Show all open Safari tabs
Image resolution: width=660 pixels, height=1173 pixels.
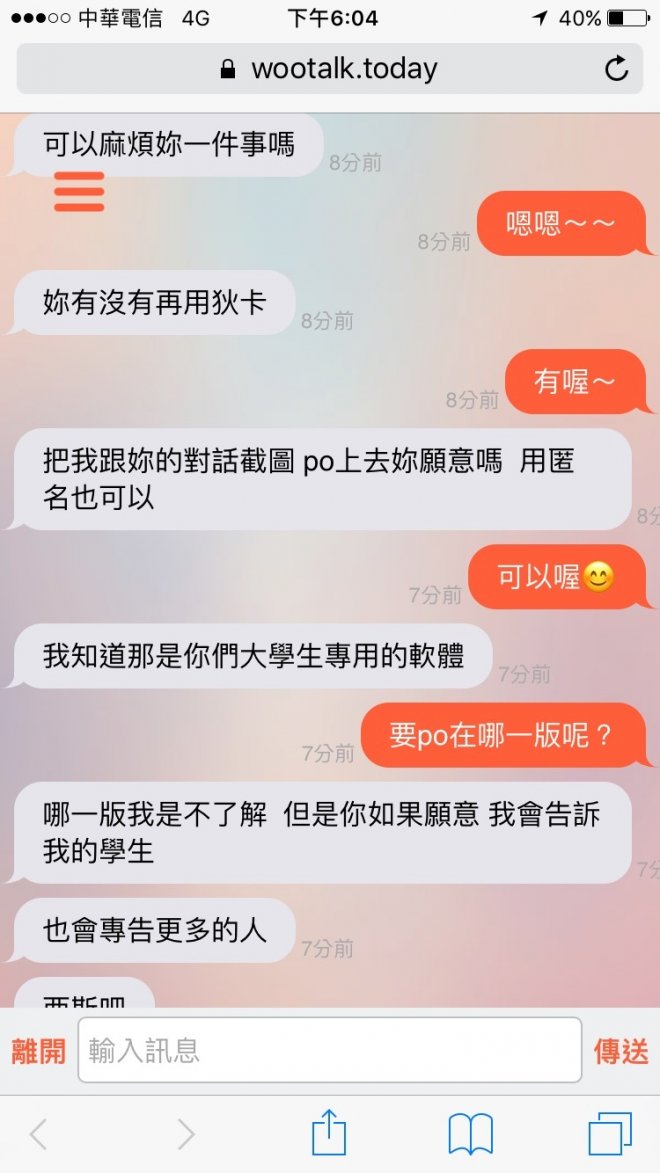point(609,1134)
